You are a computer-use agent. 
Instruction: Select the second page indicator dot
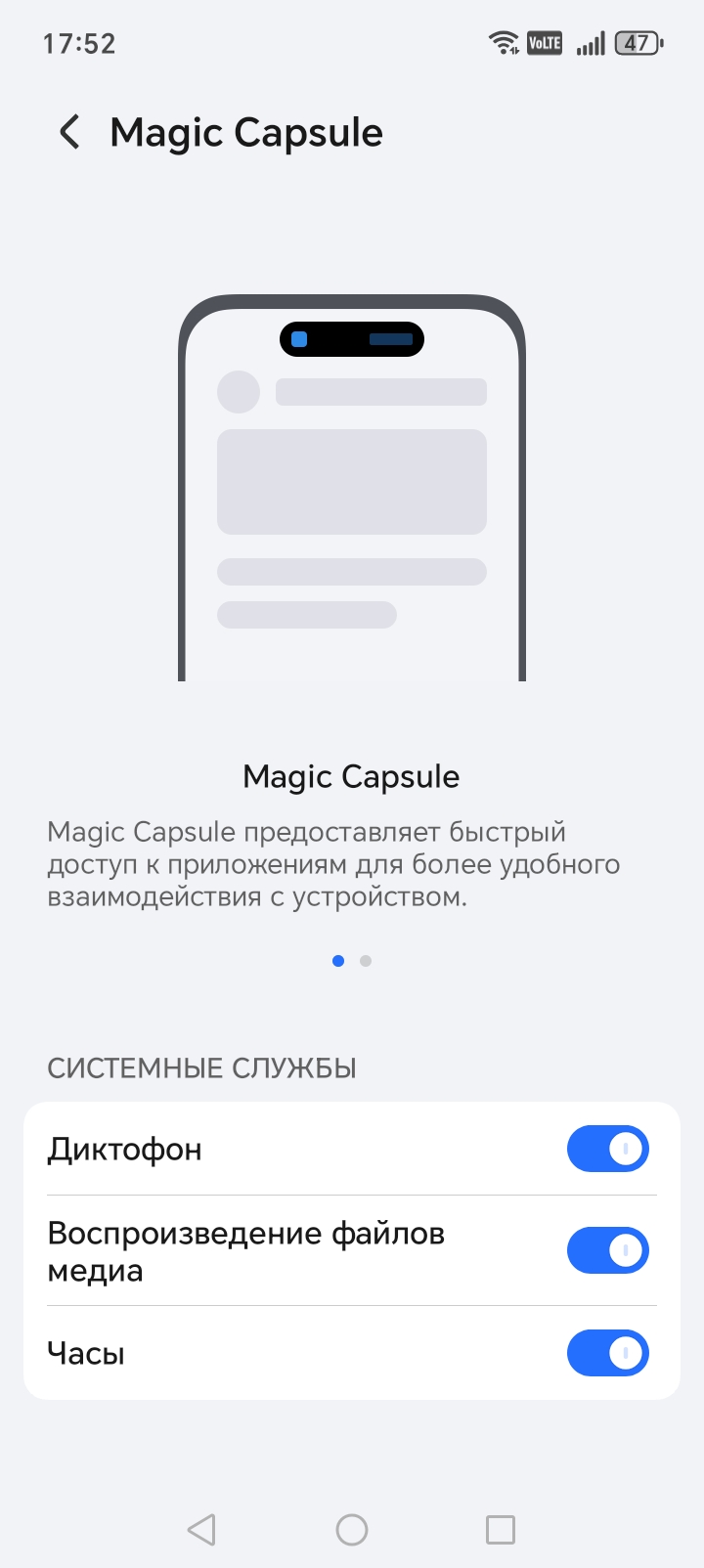tap(366, 961)
